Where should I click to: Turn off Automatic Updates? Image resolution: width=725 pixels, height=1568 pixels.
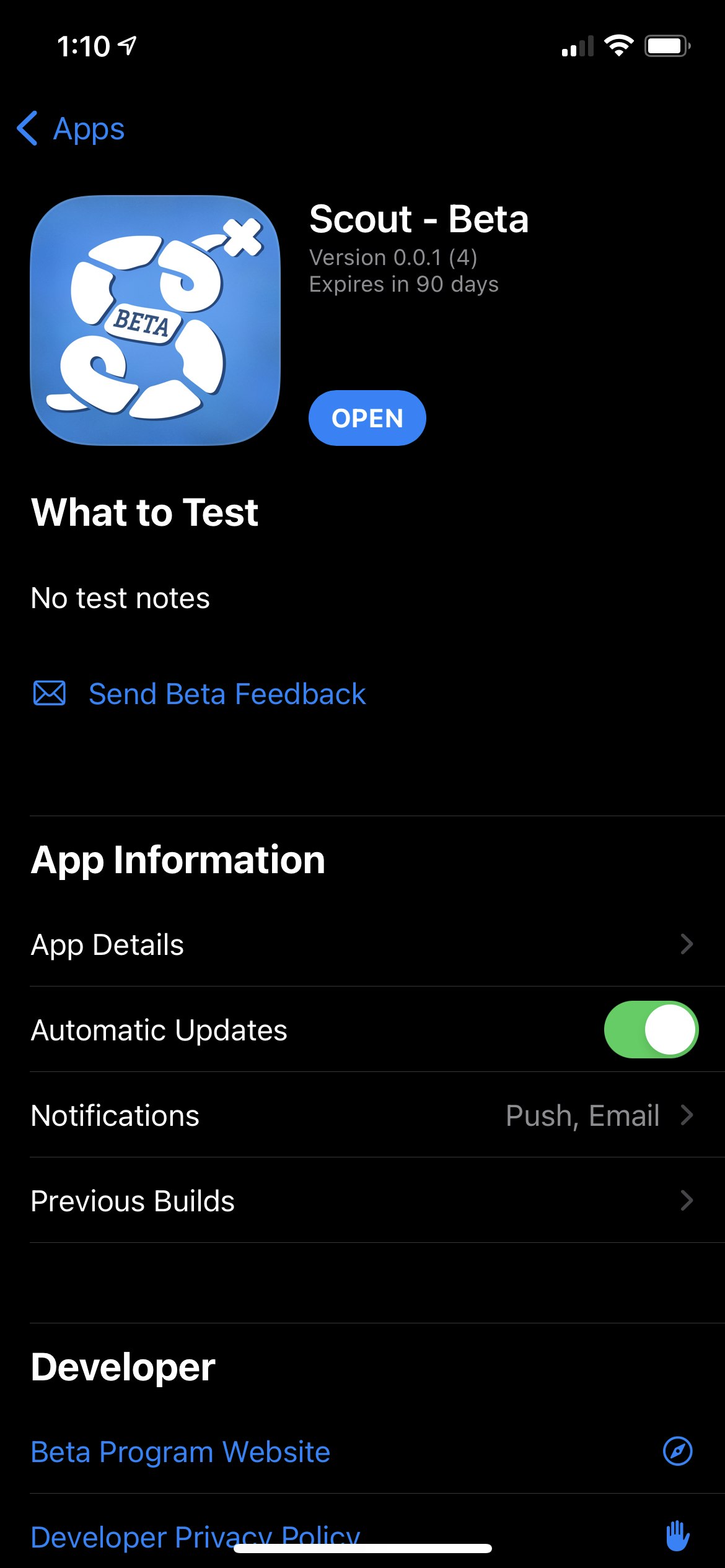click(x=651, y=1030)
